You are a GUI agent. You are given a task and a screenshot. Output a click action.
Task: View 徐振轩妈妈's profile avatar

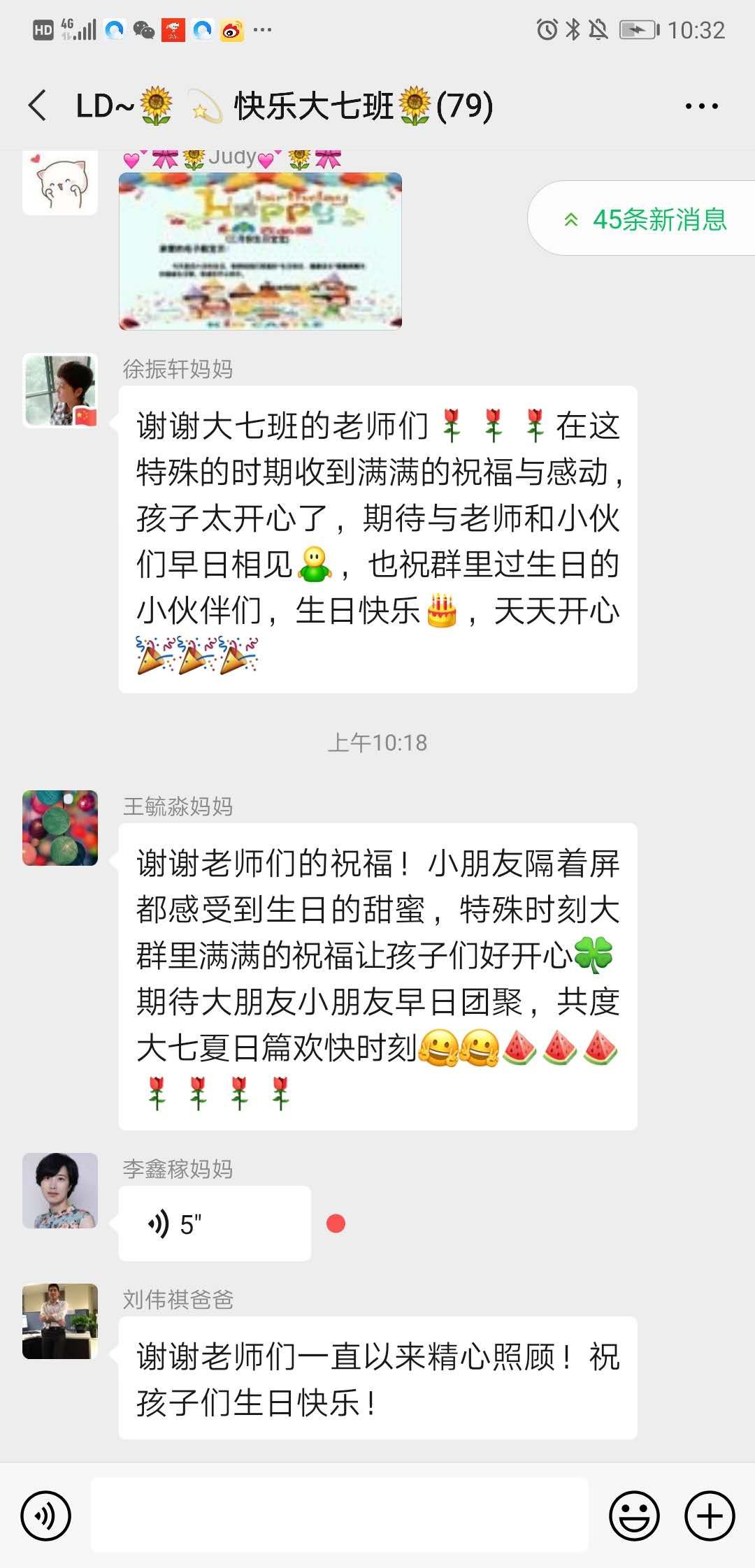pos(60,391)
